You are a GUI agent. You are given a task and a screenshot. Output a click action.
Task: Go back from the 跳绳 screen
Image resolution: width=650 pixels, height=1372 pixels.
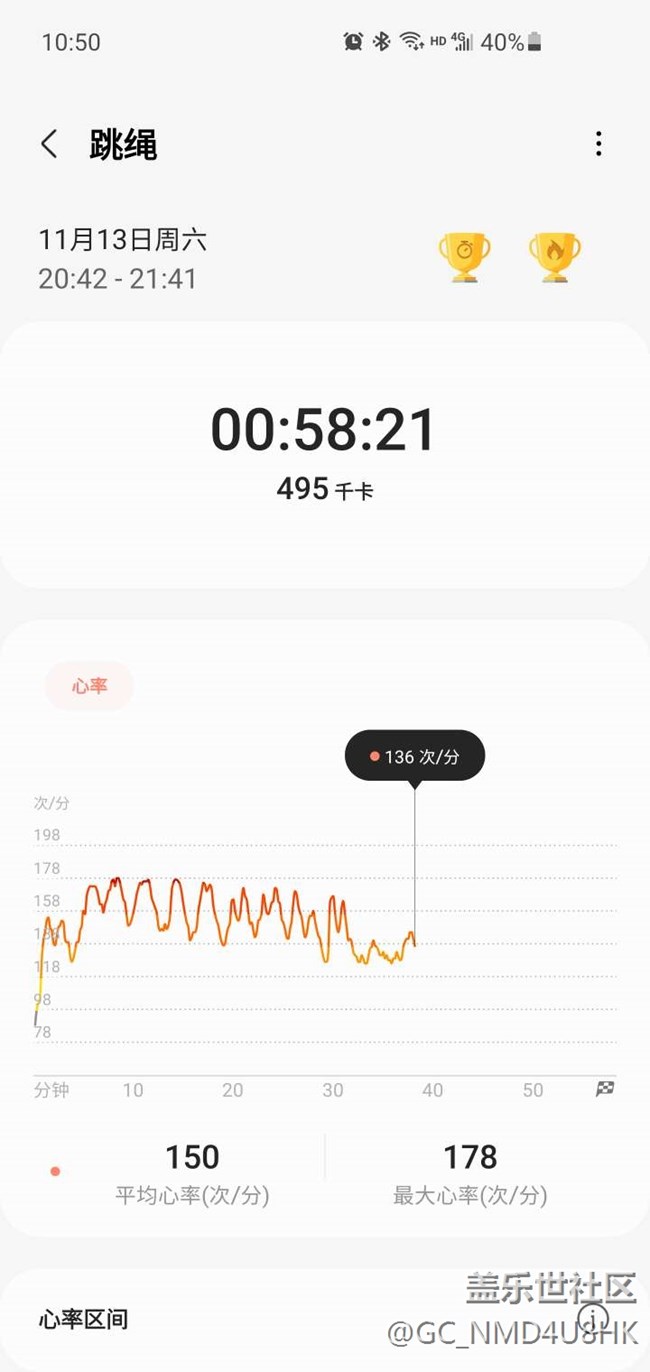[x=49, y=144]
